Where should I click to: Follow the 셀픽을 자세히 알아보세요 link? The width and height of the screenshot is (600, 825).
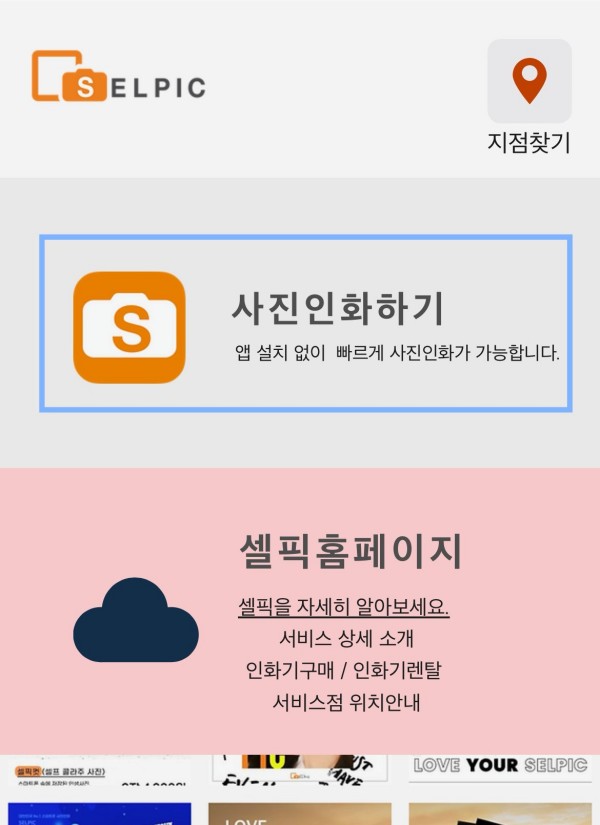click(x=343, y=607)
